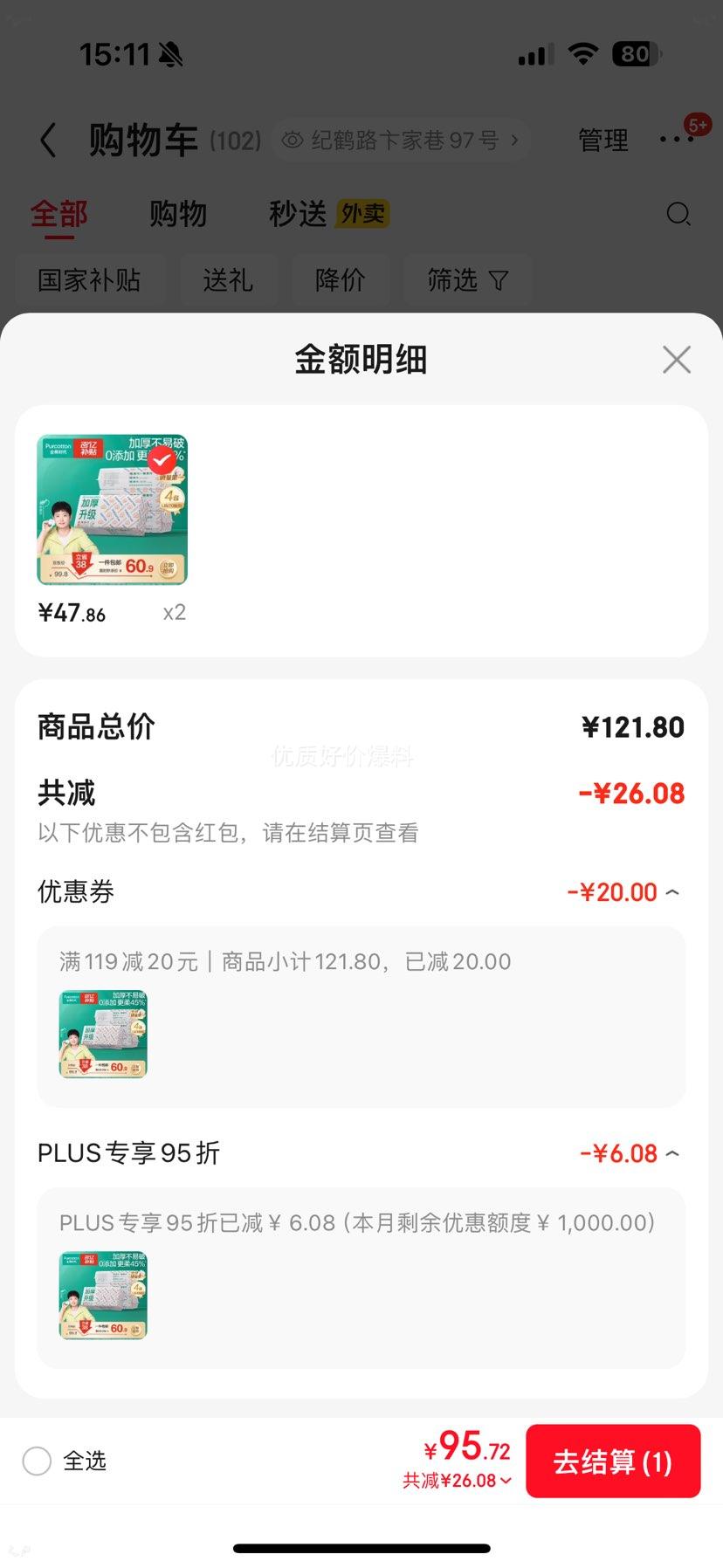Screen dimensions: 723x1568
Task: Click the 外卖 badge next to 秒送
Action: point(363,213)
